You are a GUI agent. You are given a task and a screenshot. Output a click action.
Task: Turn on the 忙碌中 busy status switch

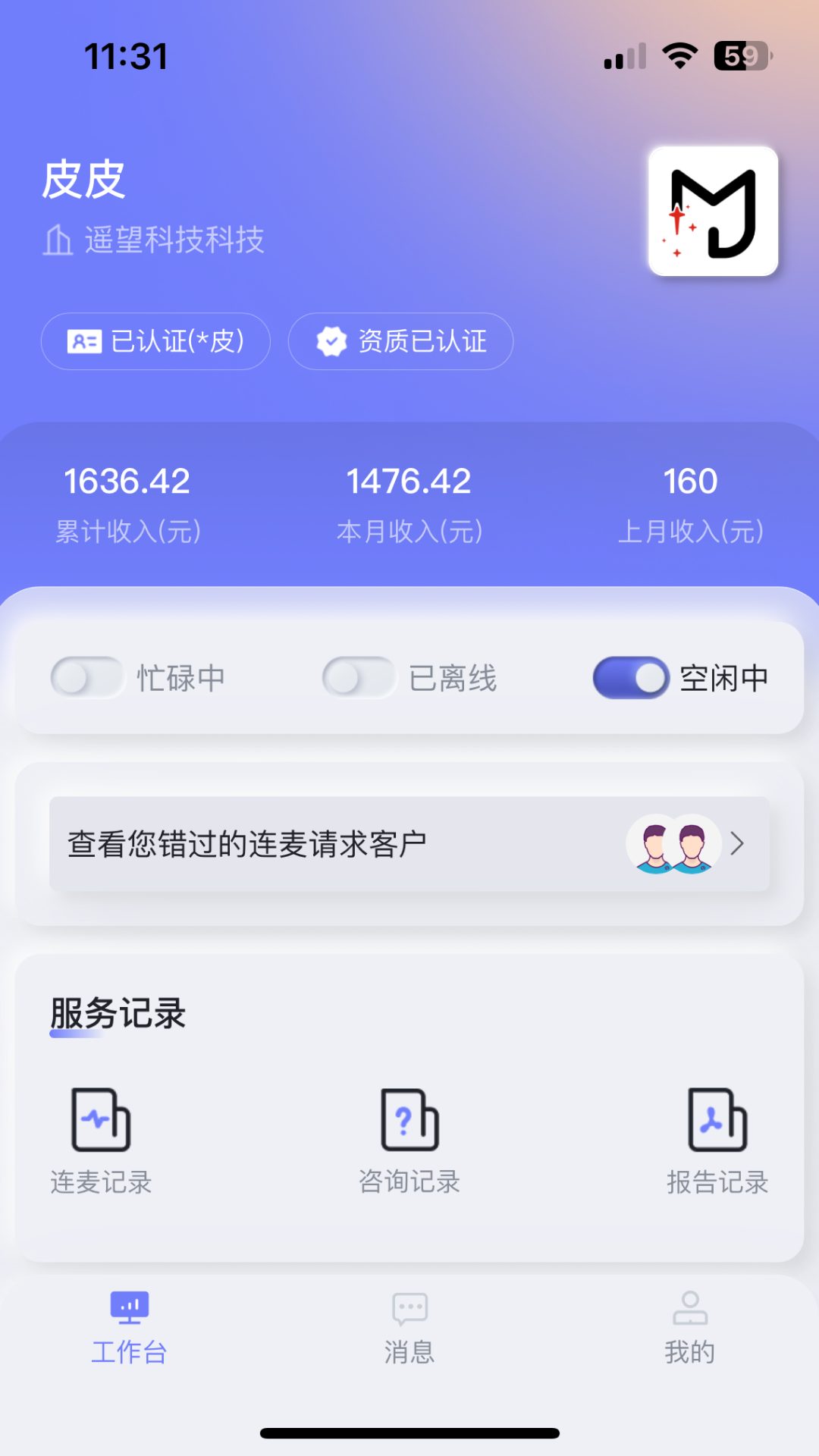[x=87, y=677]
